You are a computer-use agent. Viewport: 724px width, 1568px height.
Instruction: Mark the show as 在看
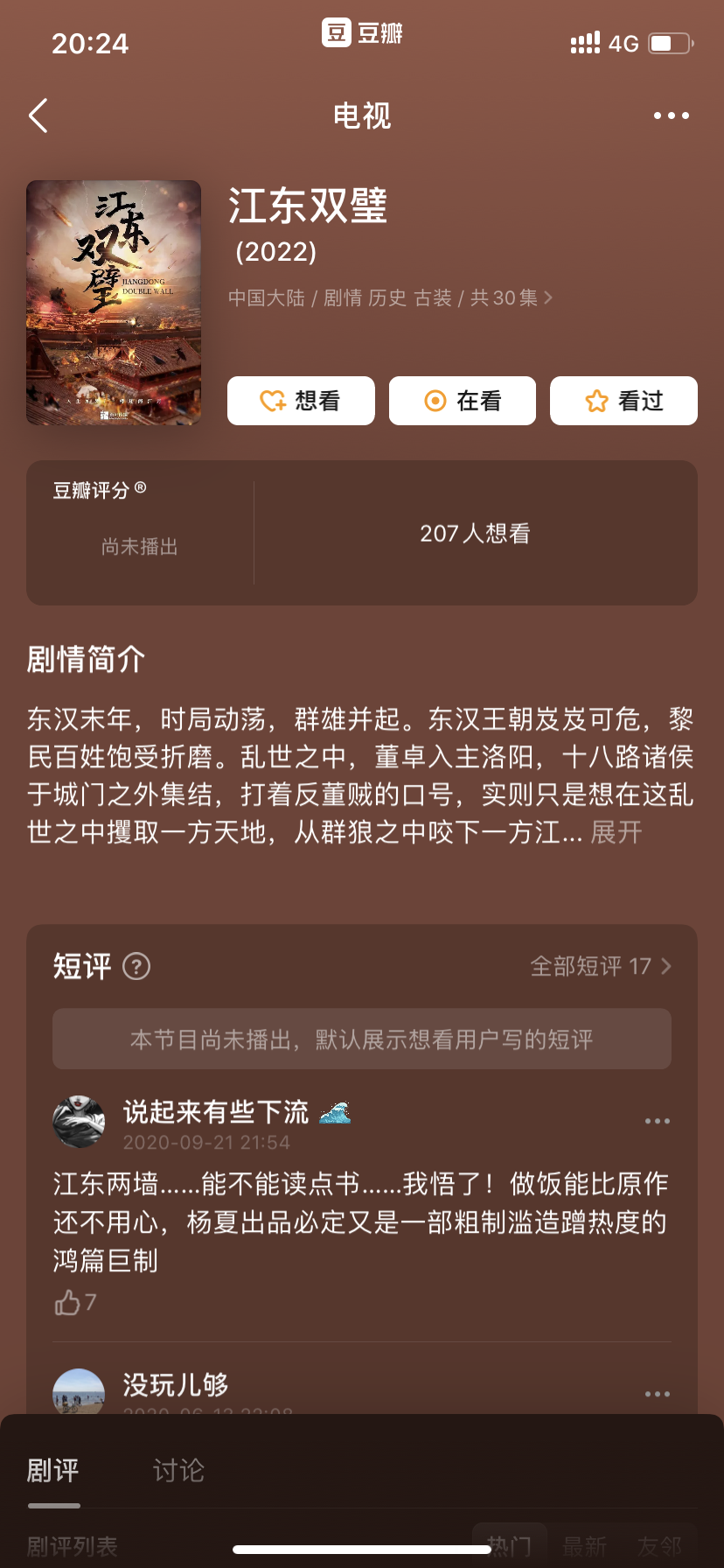coord(463,401)
